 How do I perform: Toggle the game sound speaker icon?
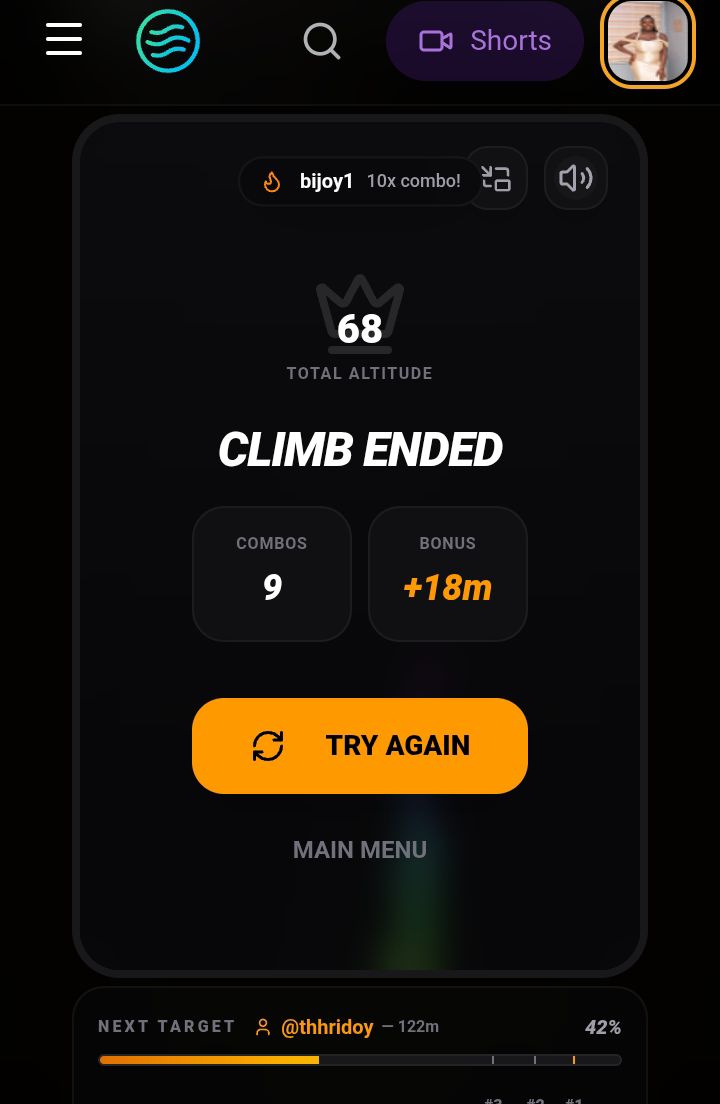(x=576, y=178)
